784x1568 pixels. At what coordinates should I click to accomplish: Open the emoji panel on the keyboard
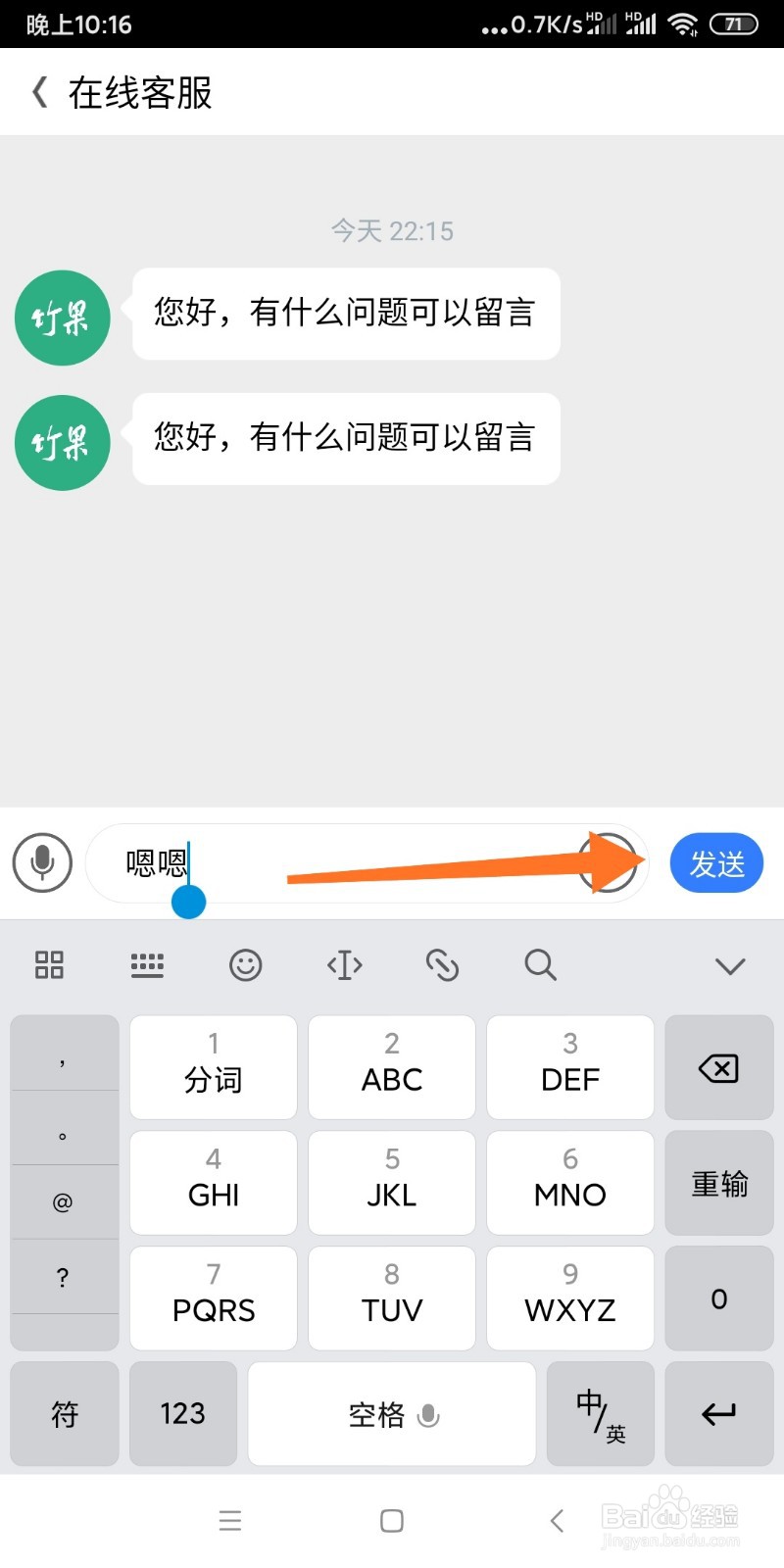245,965
